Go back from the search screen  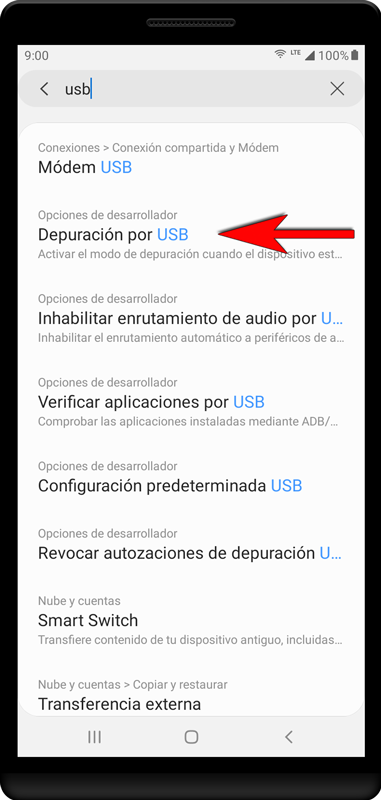[44, 89]
